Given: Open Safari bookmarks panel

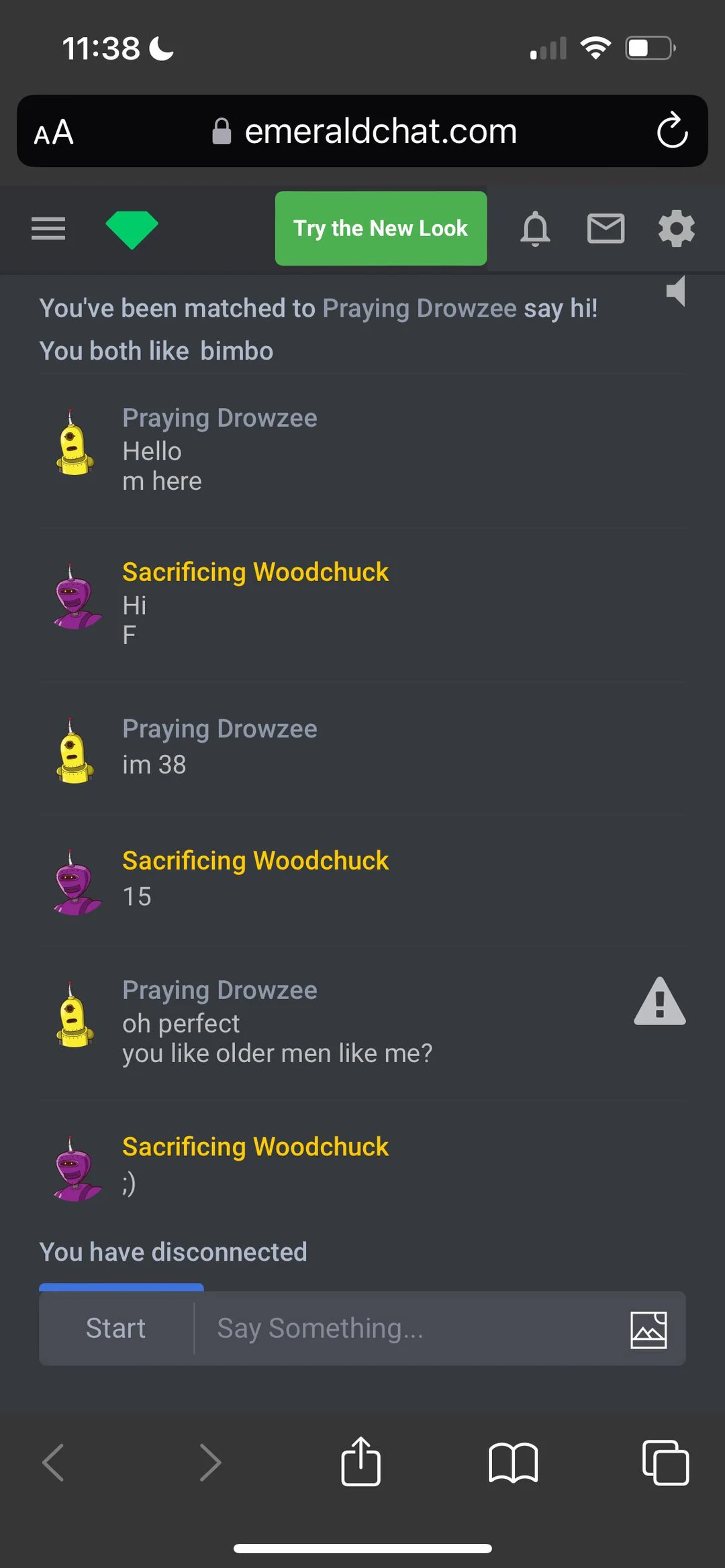Looking at the screenshot, I should point(514,1463).
